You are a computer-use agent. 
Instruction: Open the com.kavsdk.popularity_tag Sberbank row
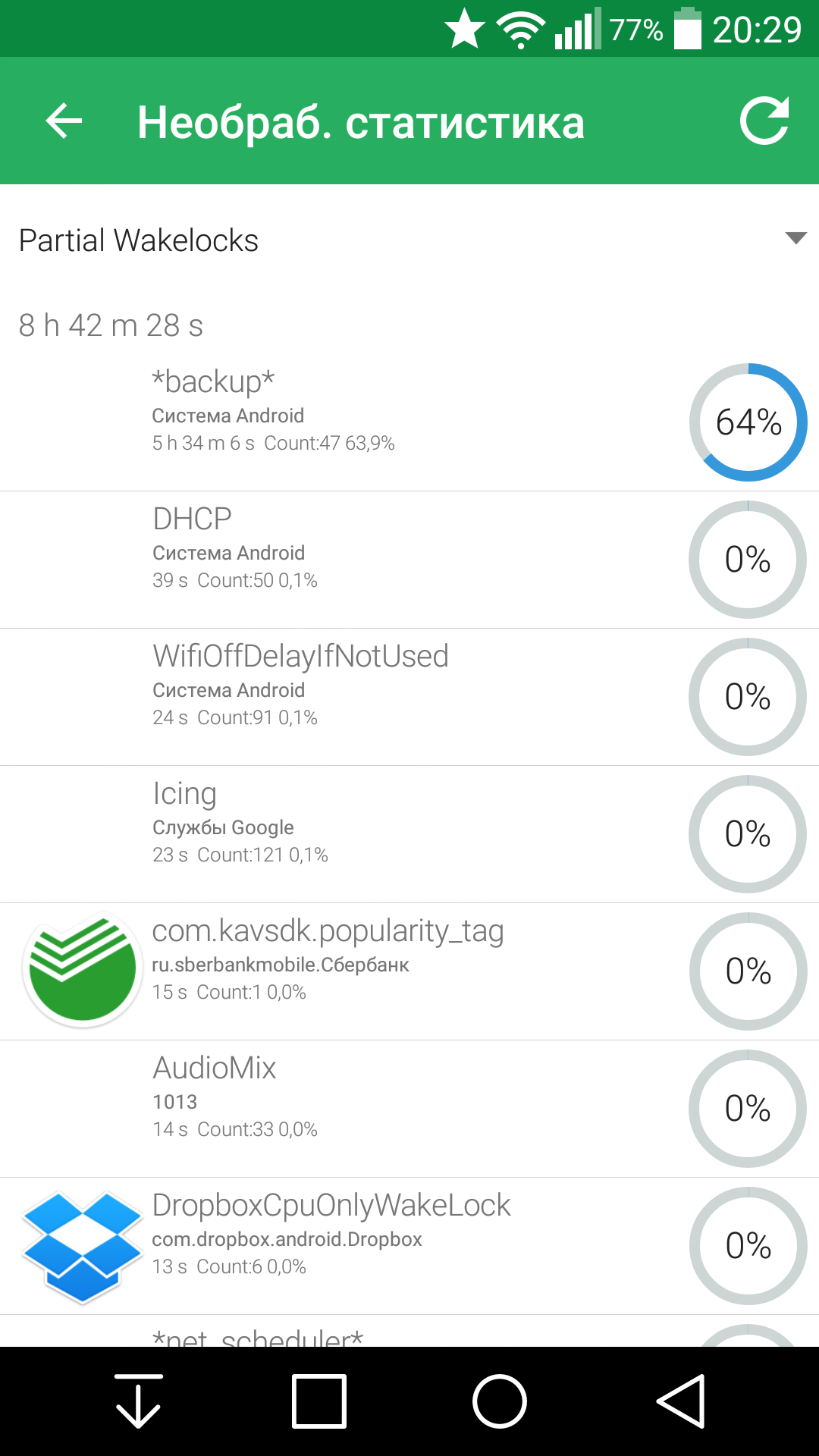[409, 971]
